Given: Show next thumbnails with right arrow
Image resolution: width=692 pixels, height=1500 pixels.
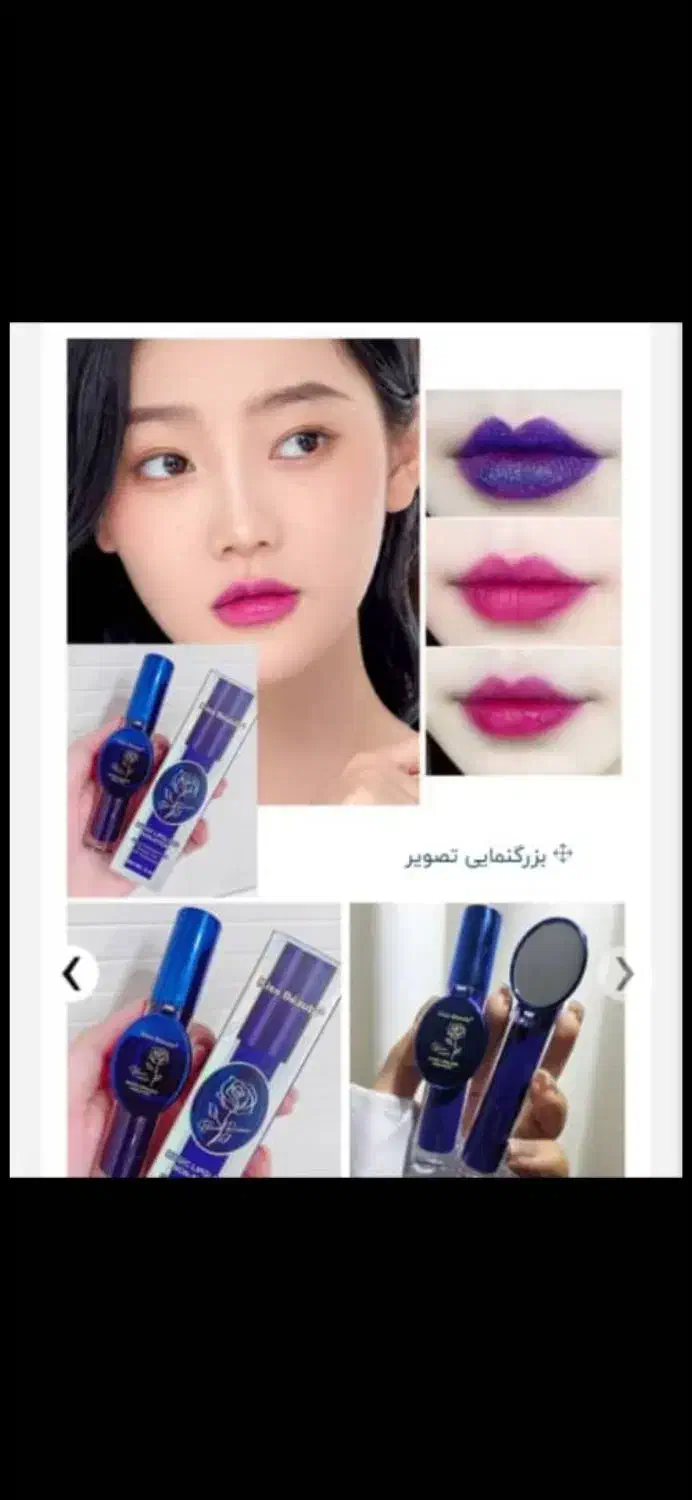Looking at the screenshot, I should (622, 973).
